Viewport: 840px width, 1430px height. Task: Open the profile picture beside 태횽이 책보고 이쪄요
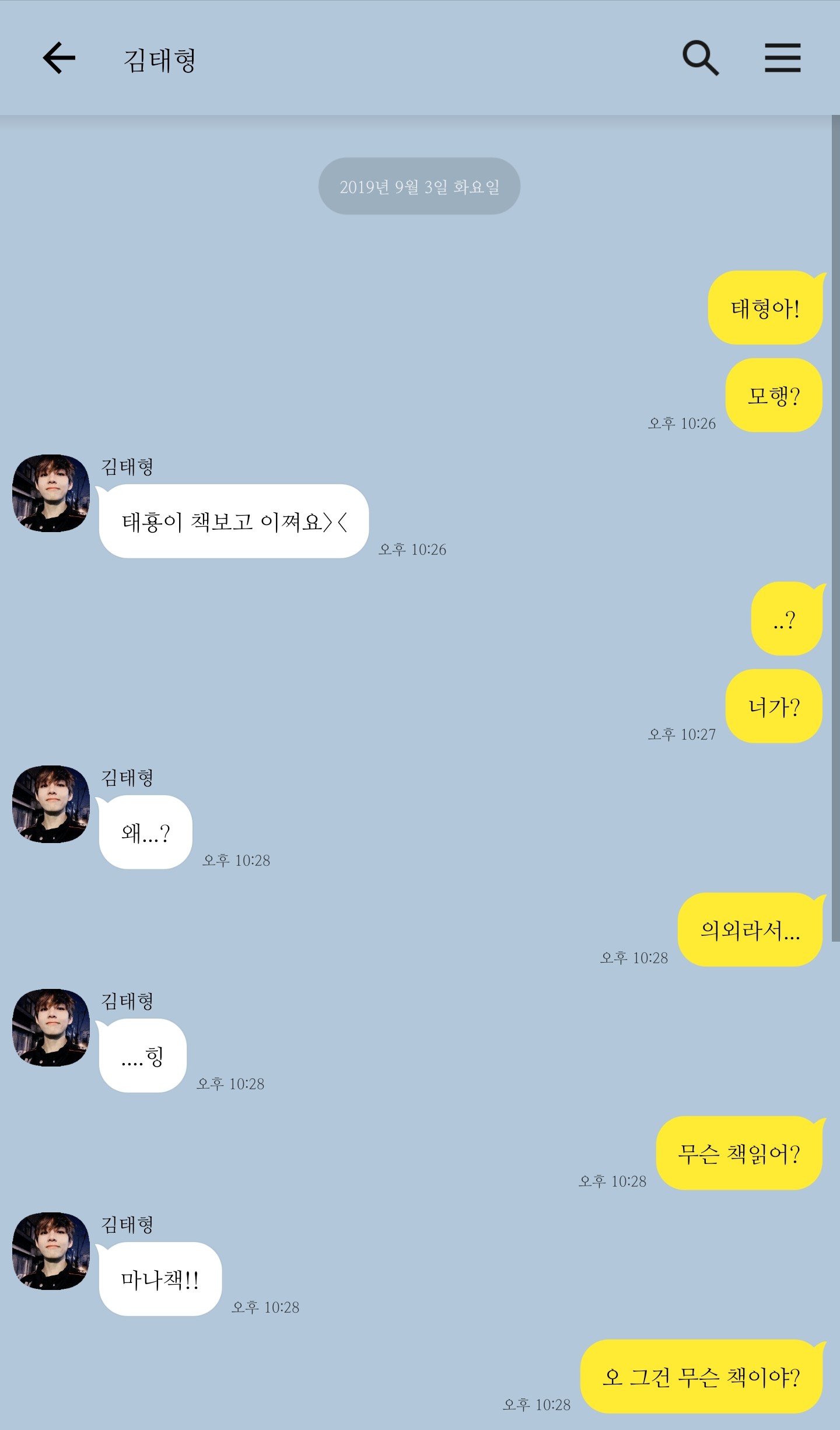[x=51, y=493]
